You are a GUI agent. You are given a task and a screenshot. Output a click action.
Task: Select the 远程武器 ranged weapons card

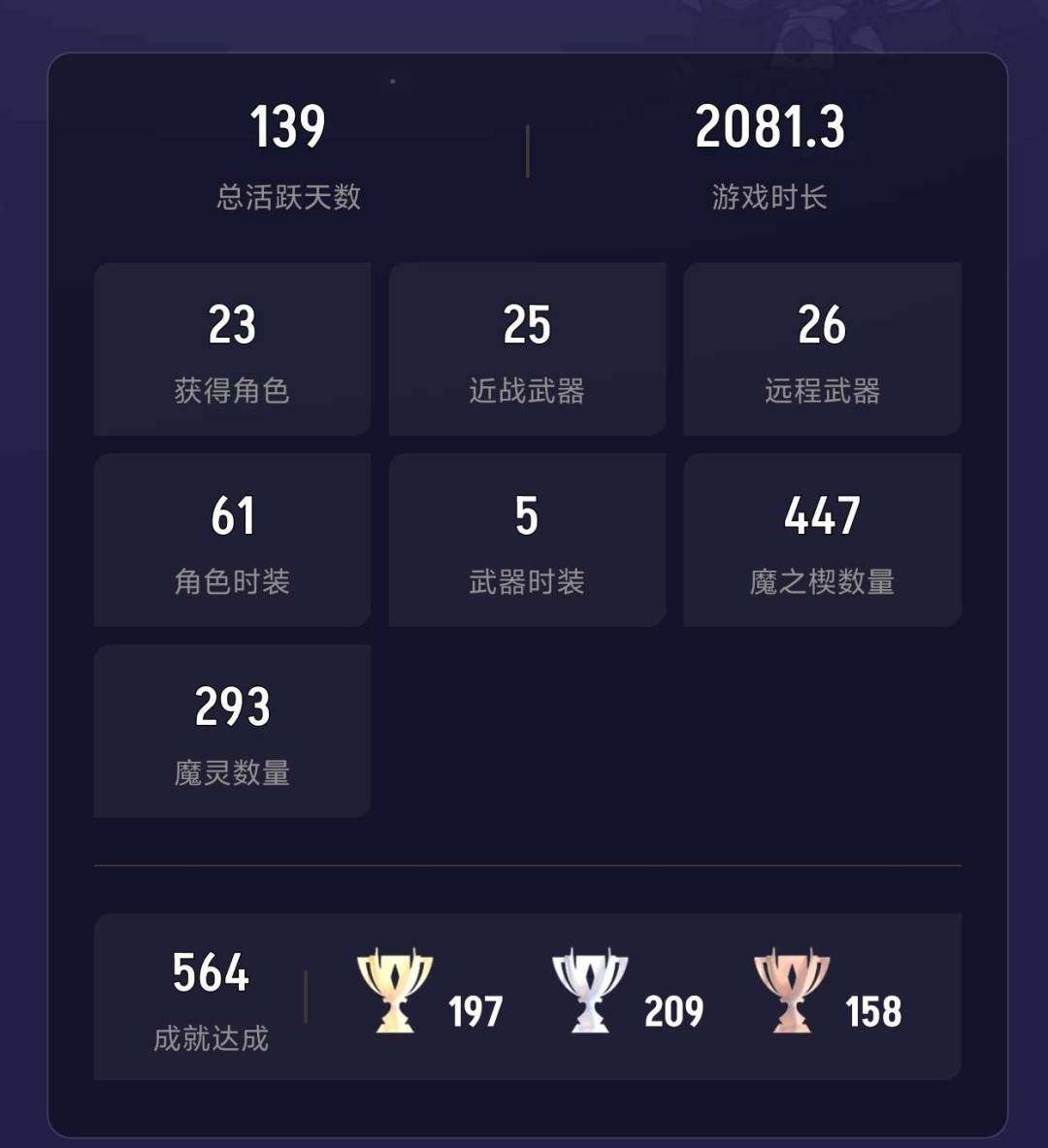point(822,347)
